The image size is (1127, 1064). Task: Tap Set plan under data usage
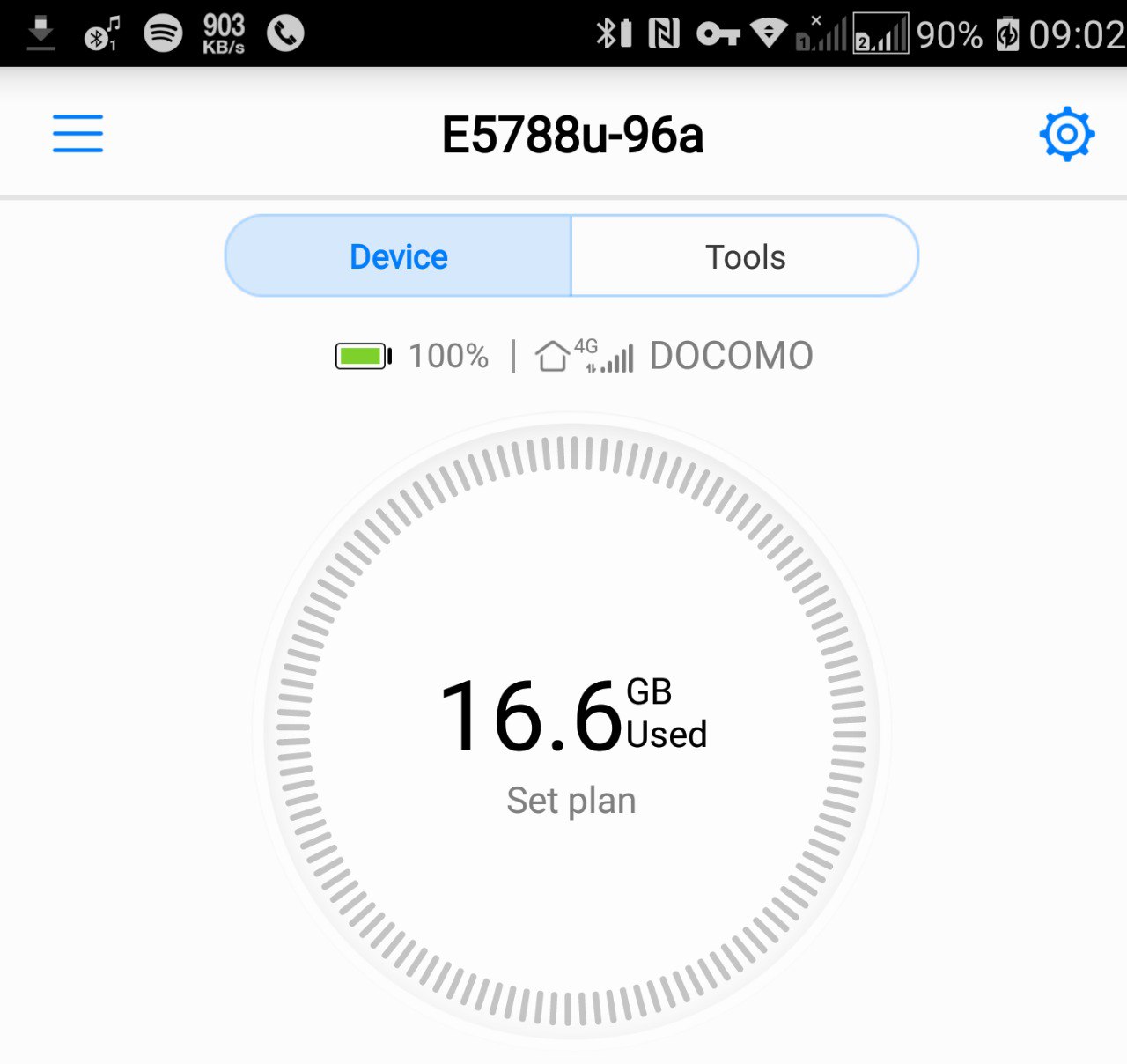(x=571, y=801)
